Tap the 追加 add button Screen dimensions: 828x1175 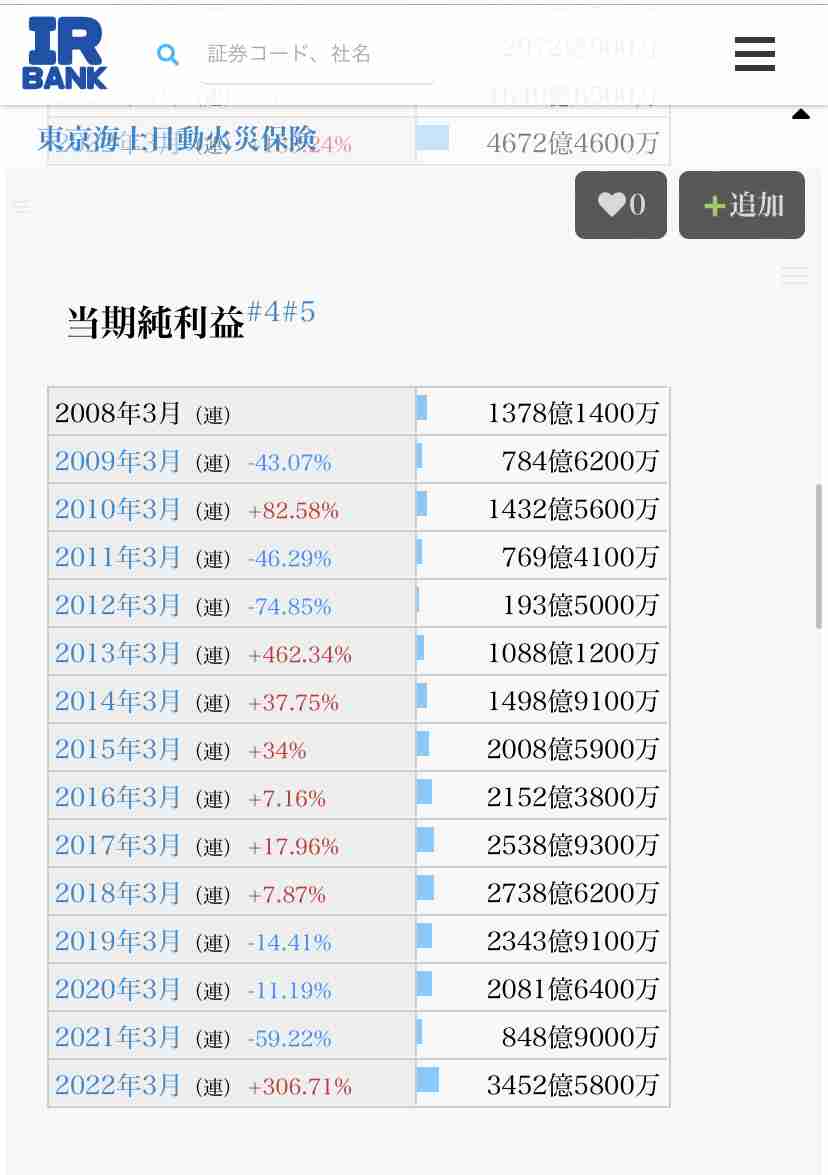741,205
